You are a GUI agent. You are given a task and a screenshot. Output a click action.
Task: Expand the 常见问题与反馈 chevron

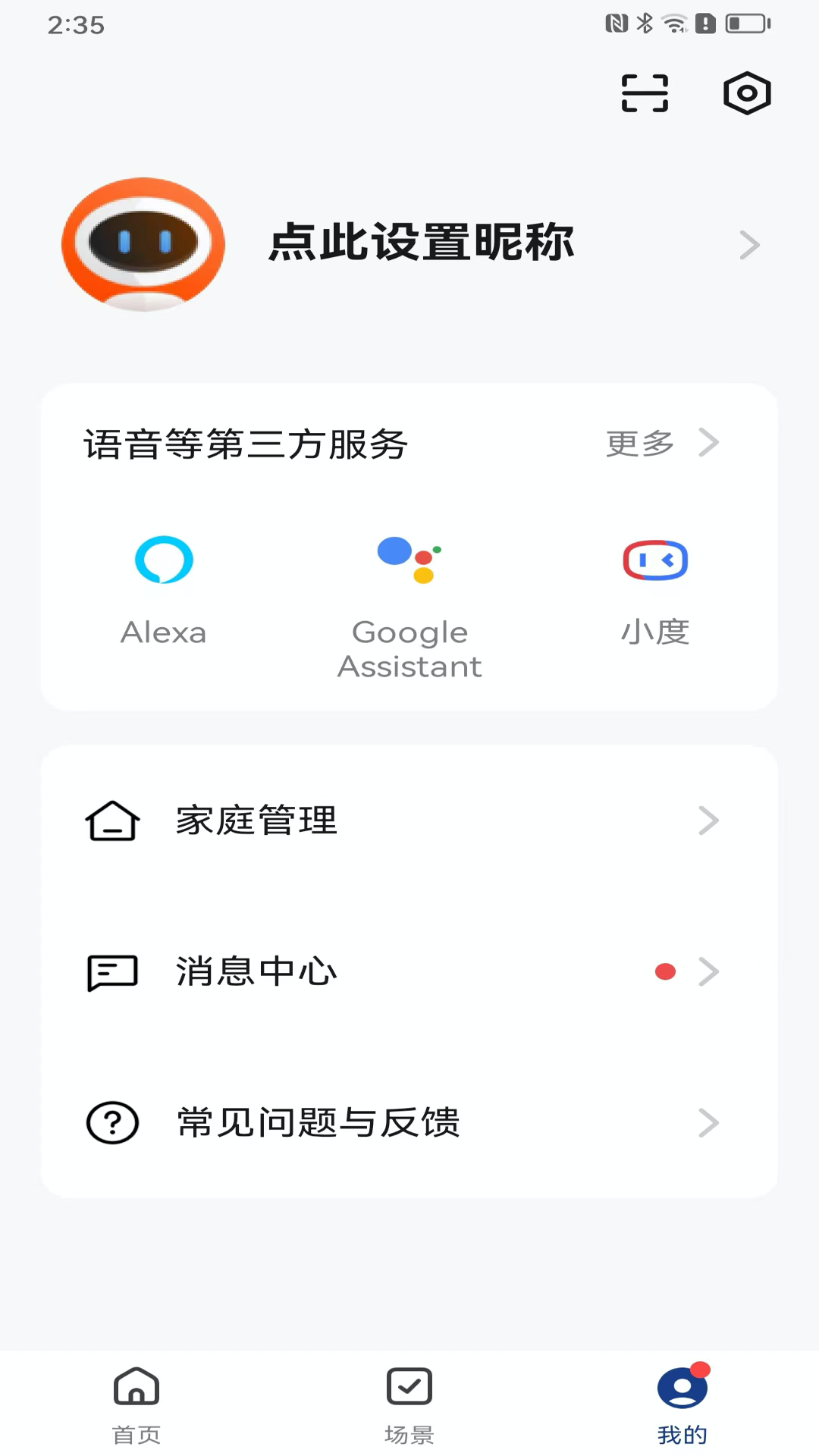pos(708,1123)
